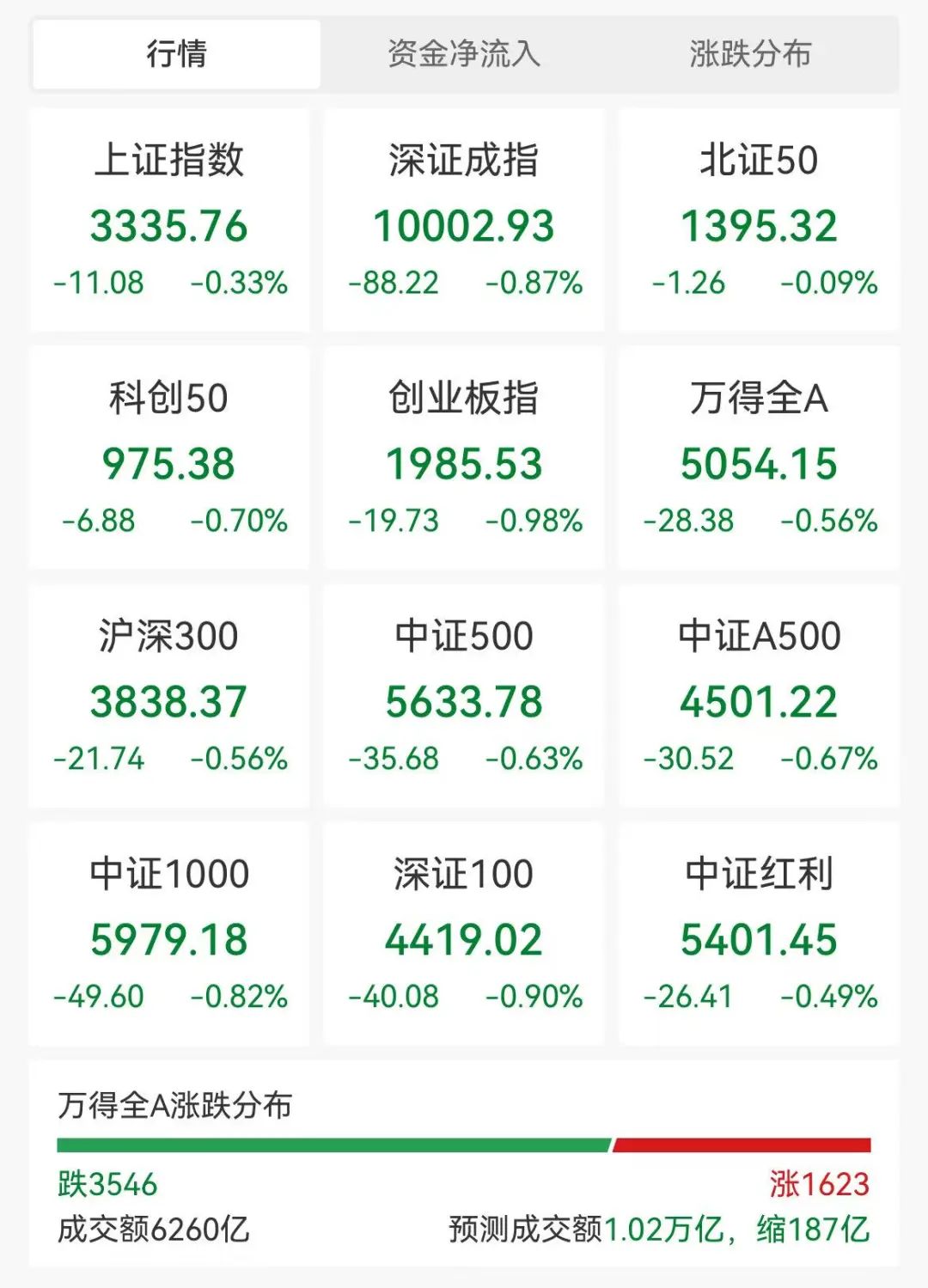Image resolution: width=928 pixels, height=1288 pixels.
Task: Open the 深证成指 index card
Action: pyautogui.click(x=464, y=220)
